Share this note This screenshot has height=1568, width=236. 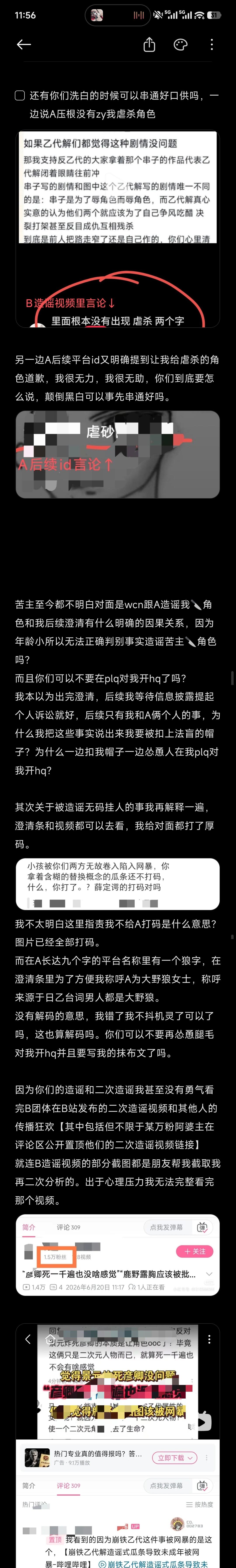pos(149,44)
